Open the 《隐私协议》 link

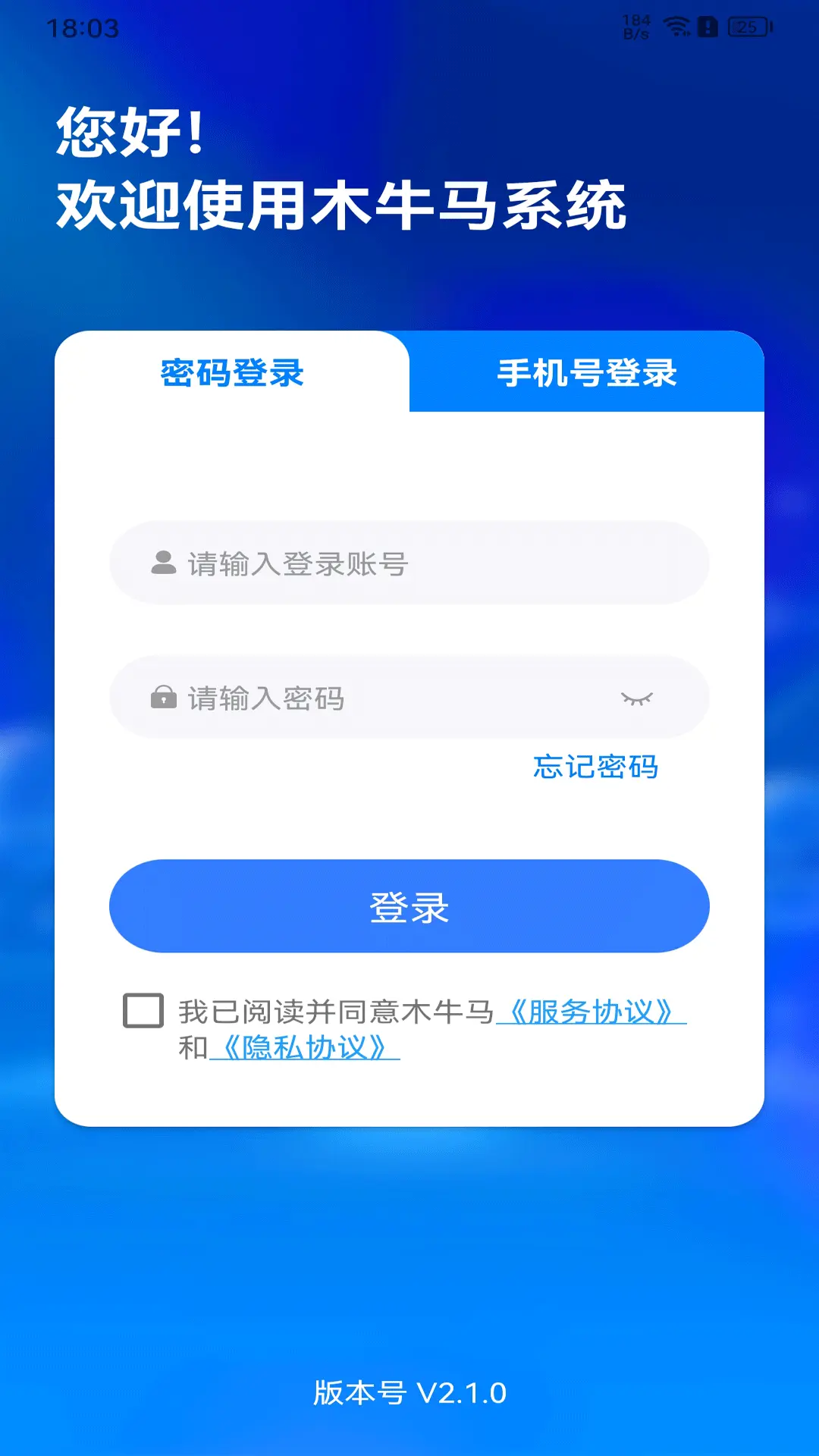305,1048
